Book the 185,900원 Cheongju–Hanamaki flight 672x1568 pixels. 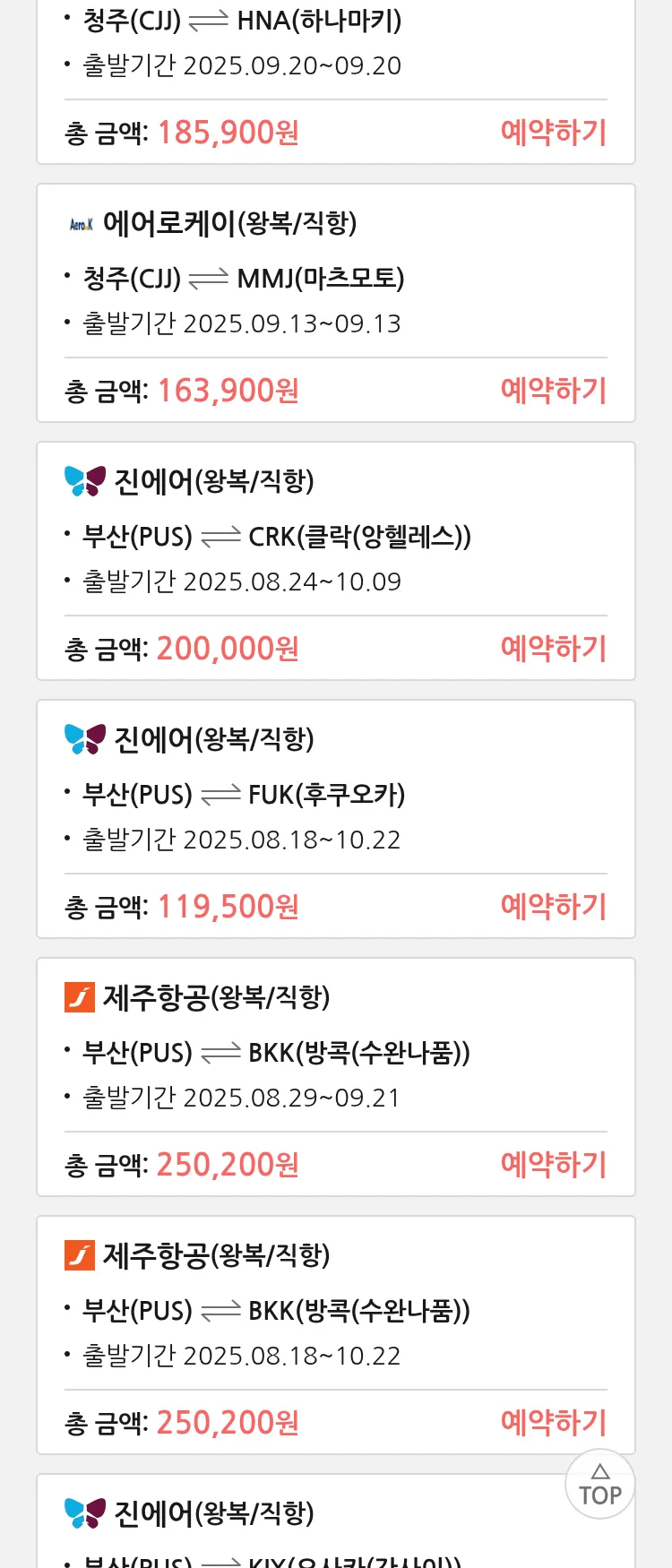click(x=553, y=133)
